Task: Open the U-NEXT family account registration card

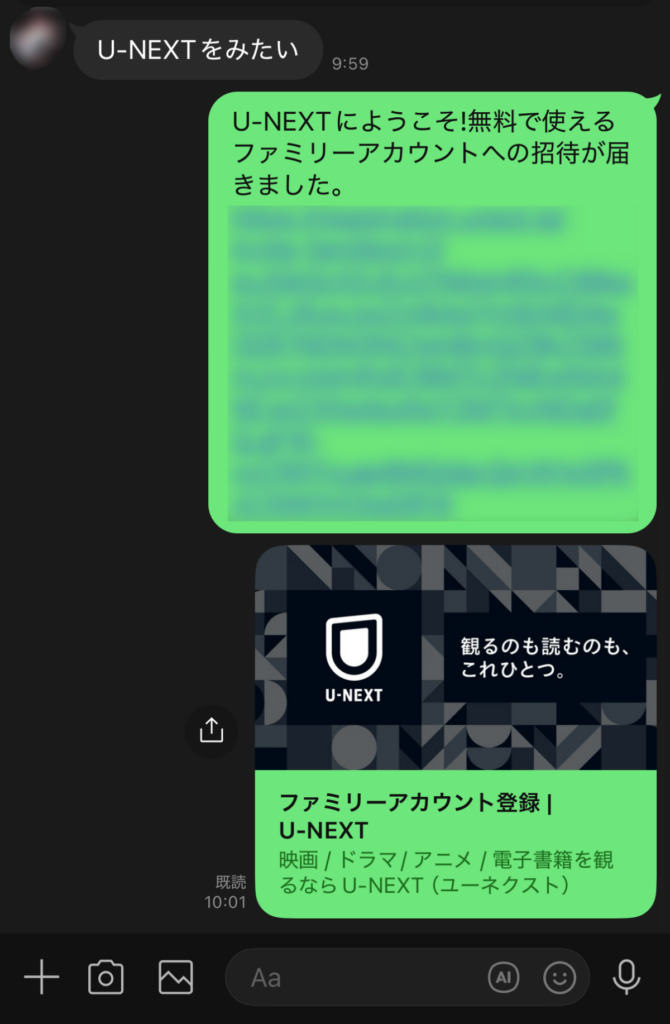Action: coord(455,730)
